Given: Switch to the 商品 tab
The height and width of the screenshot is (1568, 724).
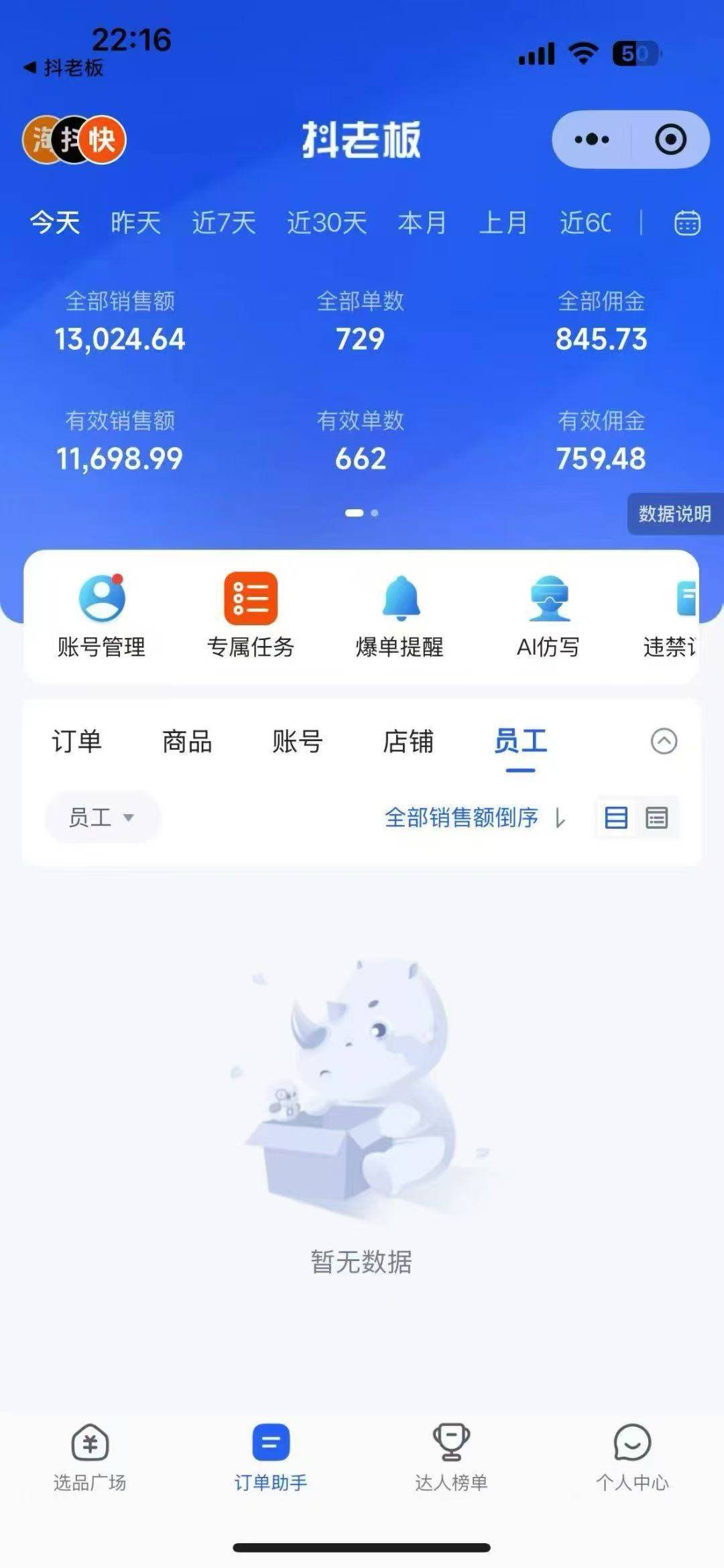Looking at the screenshot, I should click(x=187, y=741).
